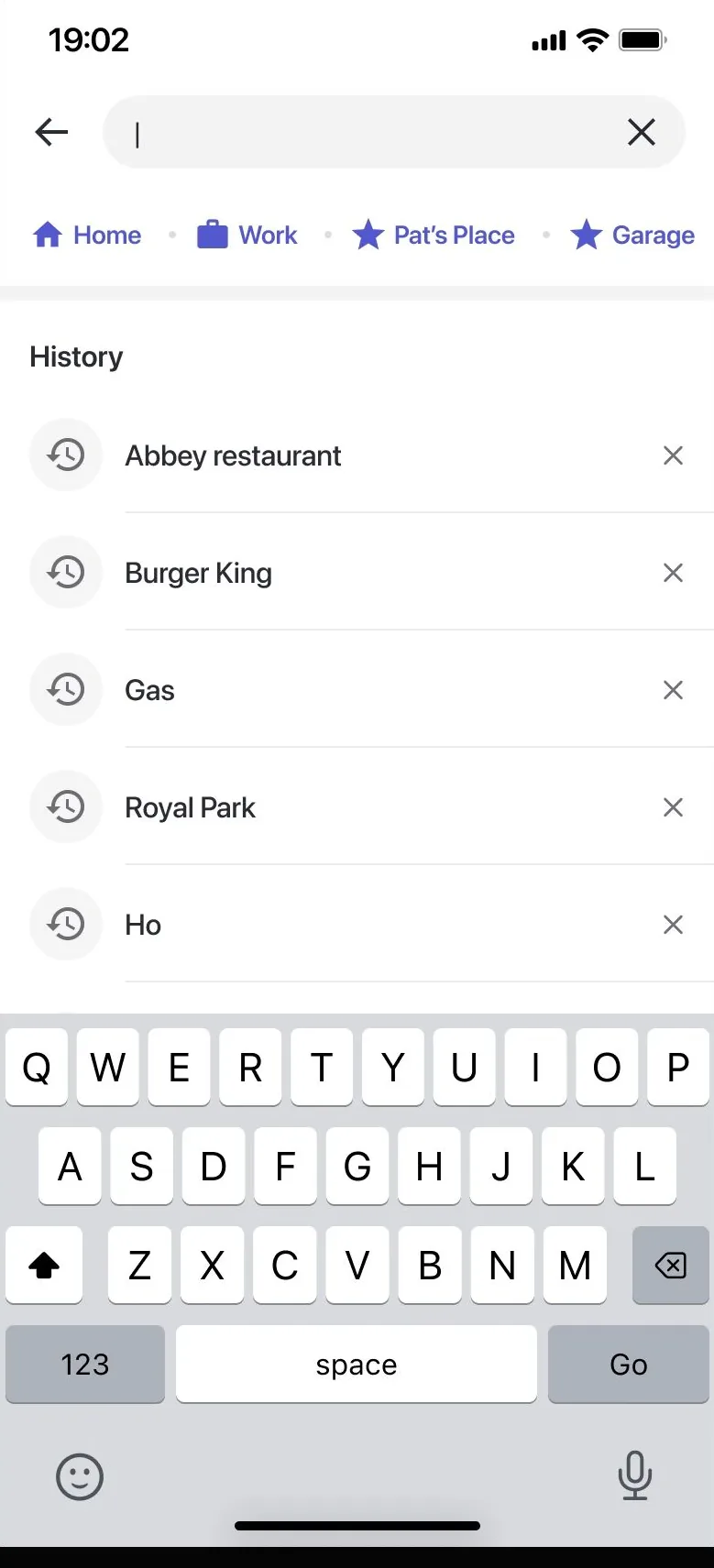Tap the empty search text field
Image resolution: width=714 pixels, height=1568 pixels.
click(367, 132)
